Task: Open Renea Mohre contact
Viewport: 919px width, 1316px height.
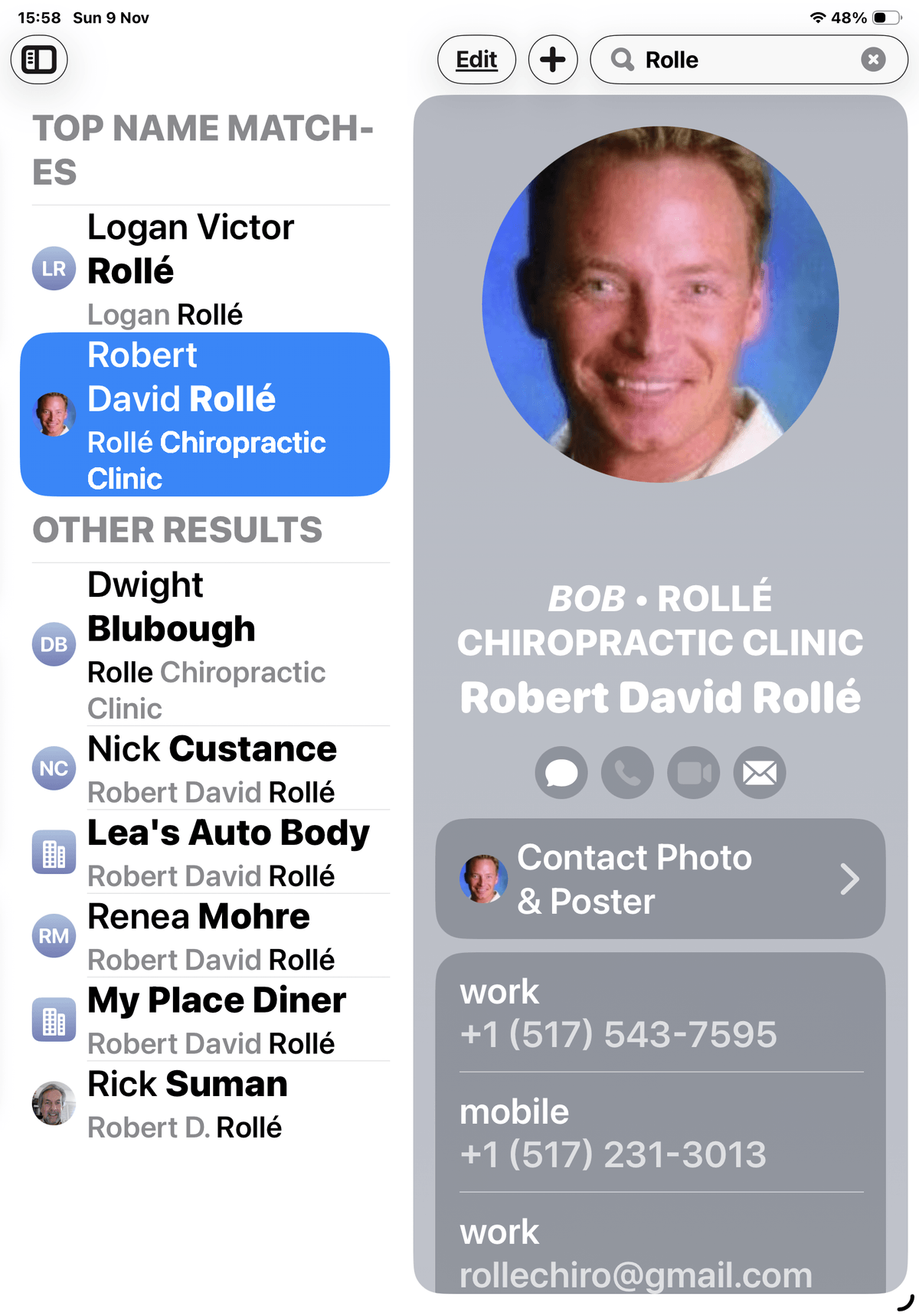Action: tap(207, 935)
